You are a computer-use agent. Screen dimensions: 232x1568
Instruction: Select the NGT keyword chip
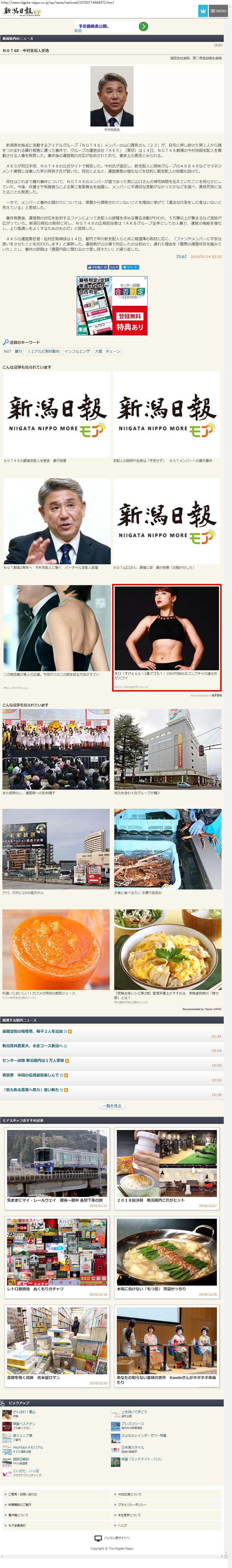7,351
